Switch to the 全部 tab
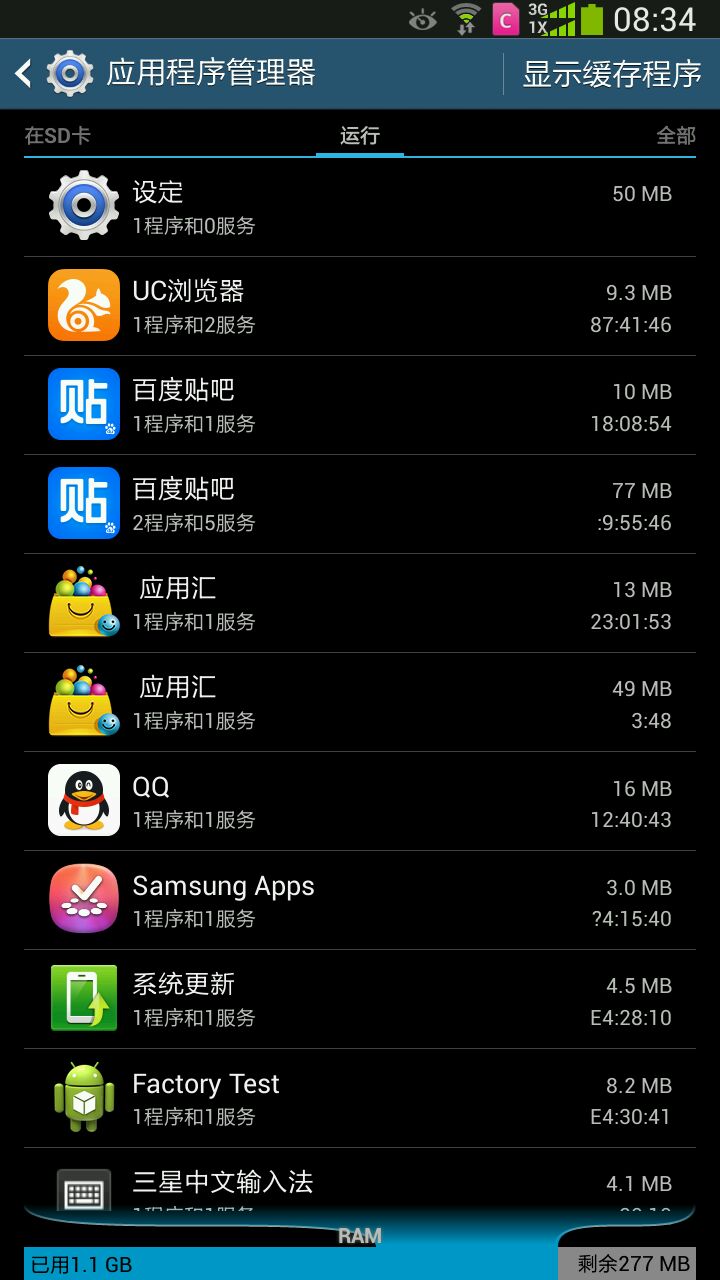720x1280 pixels. (675, 136)
